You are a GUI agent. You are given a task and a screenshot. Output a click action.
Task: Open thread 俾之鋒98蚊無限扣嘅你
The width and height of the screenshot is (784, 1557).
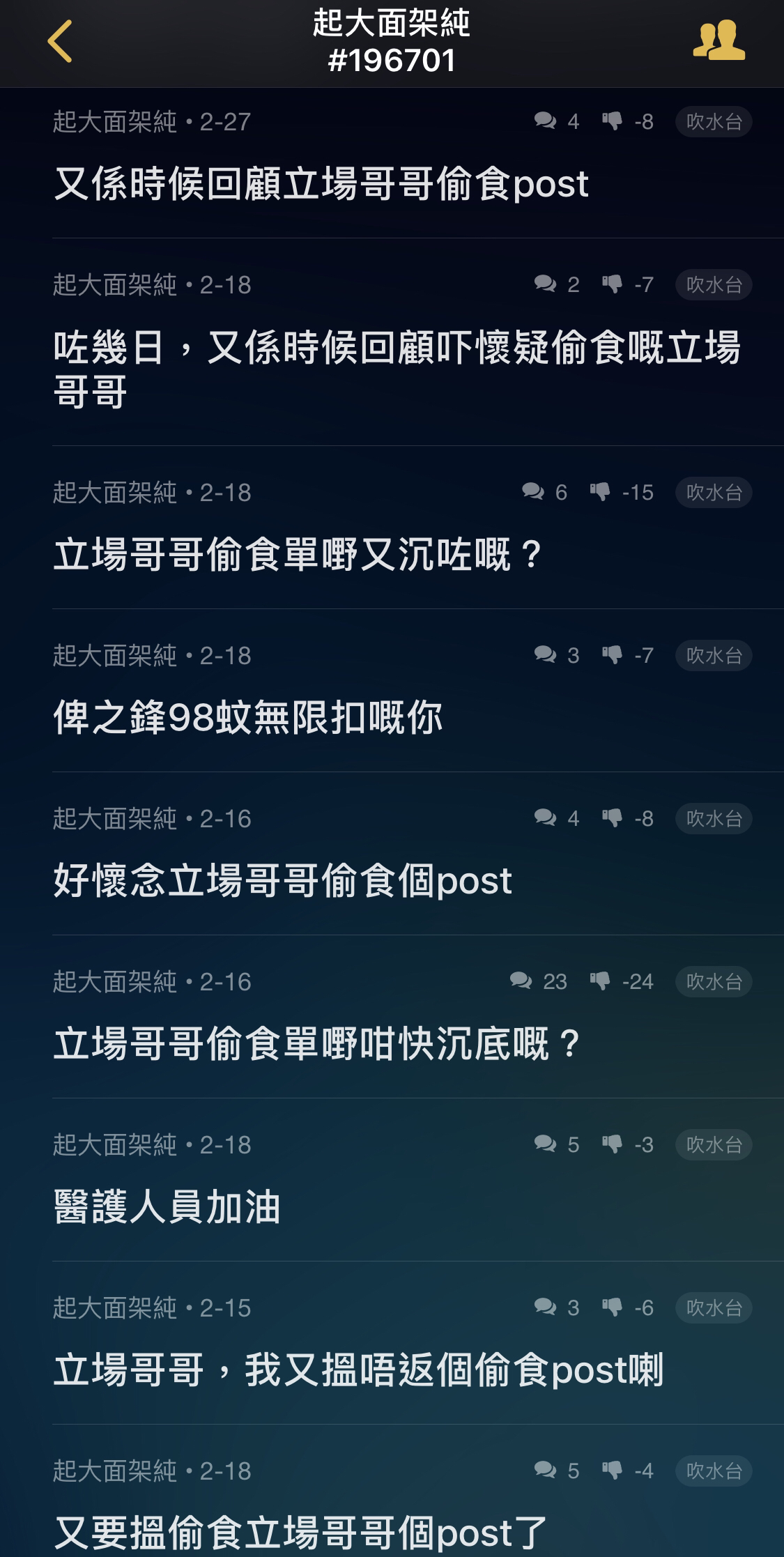392,691
